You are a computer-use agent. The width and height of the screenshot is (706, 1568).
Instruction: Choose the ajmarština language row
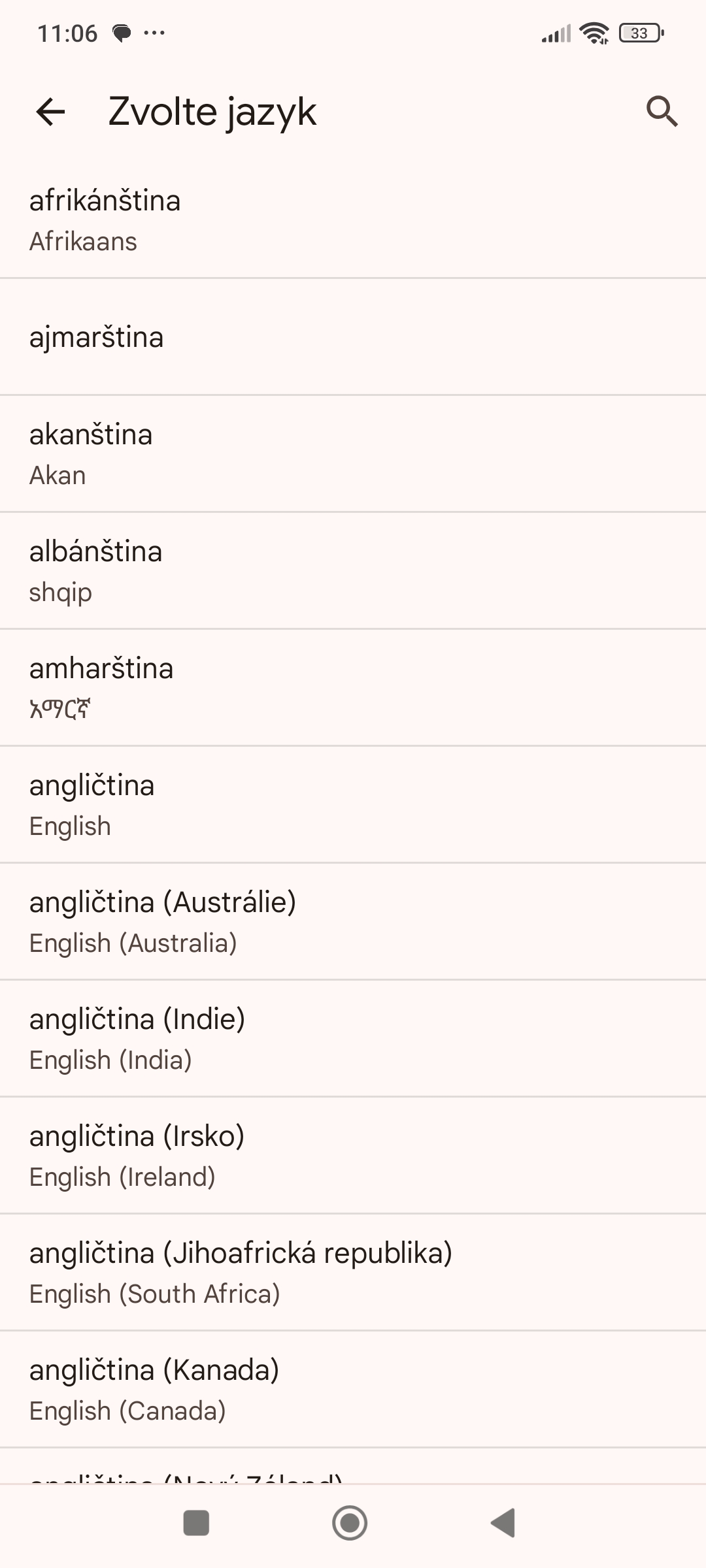tap(353, 337)
